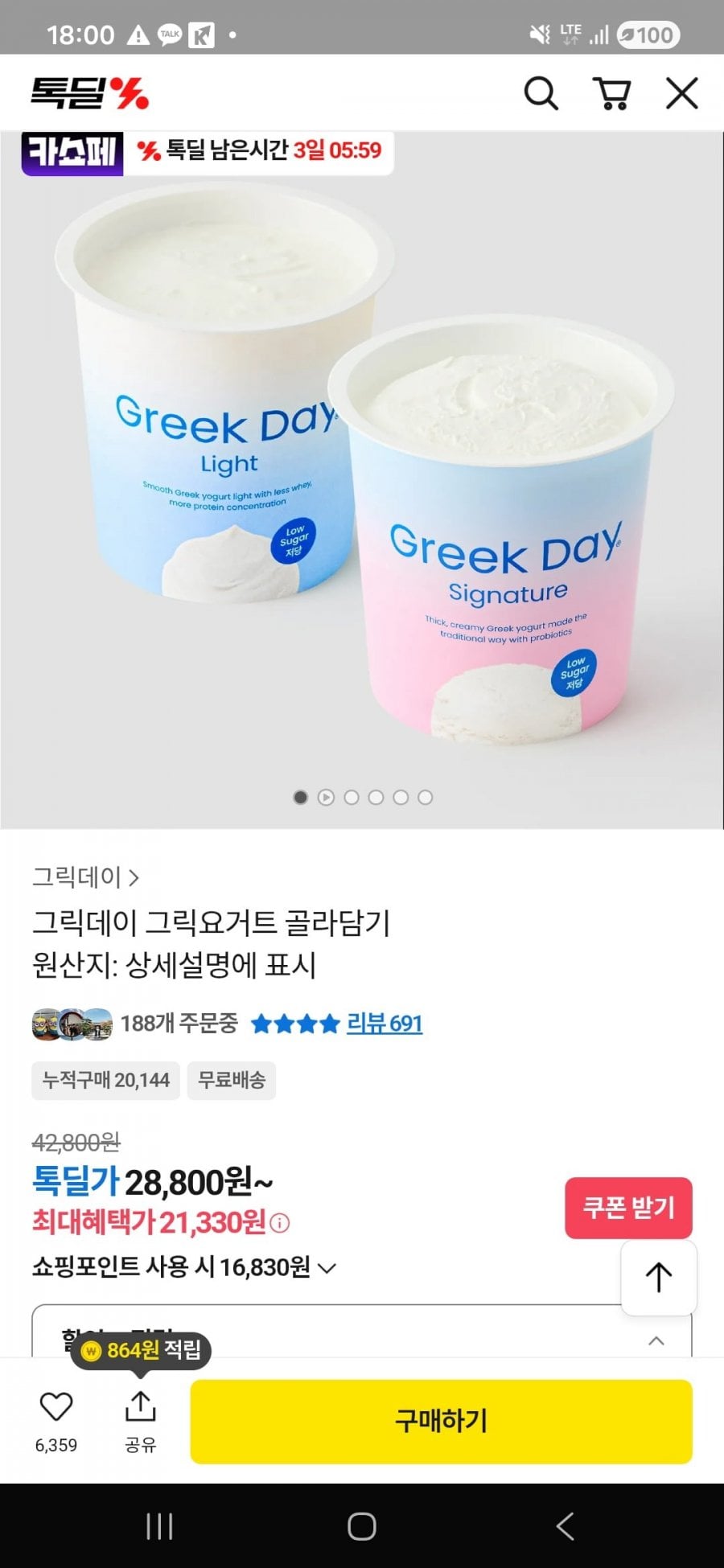Image resolution: width=724 pixels, height=1568 pixels.
Task: Open the 그릭데이 brand store link
Action: (85, 876)
